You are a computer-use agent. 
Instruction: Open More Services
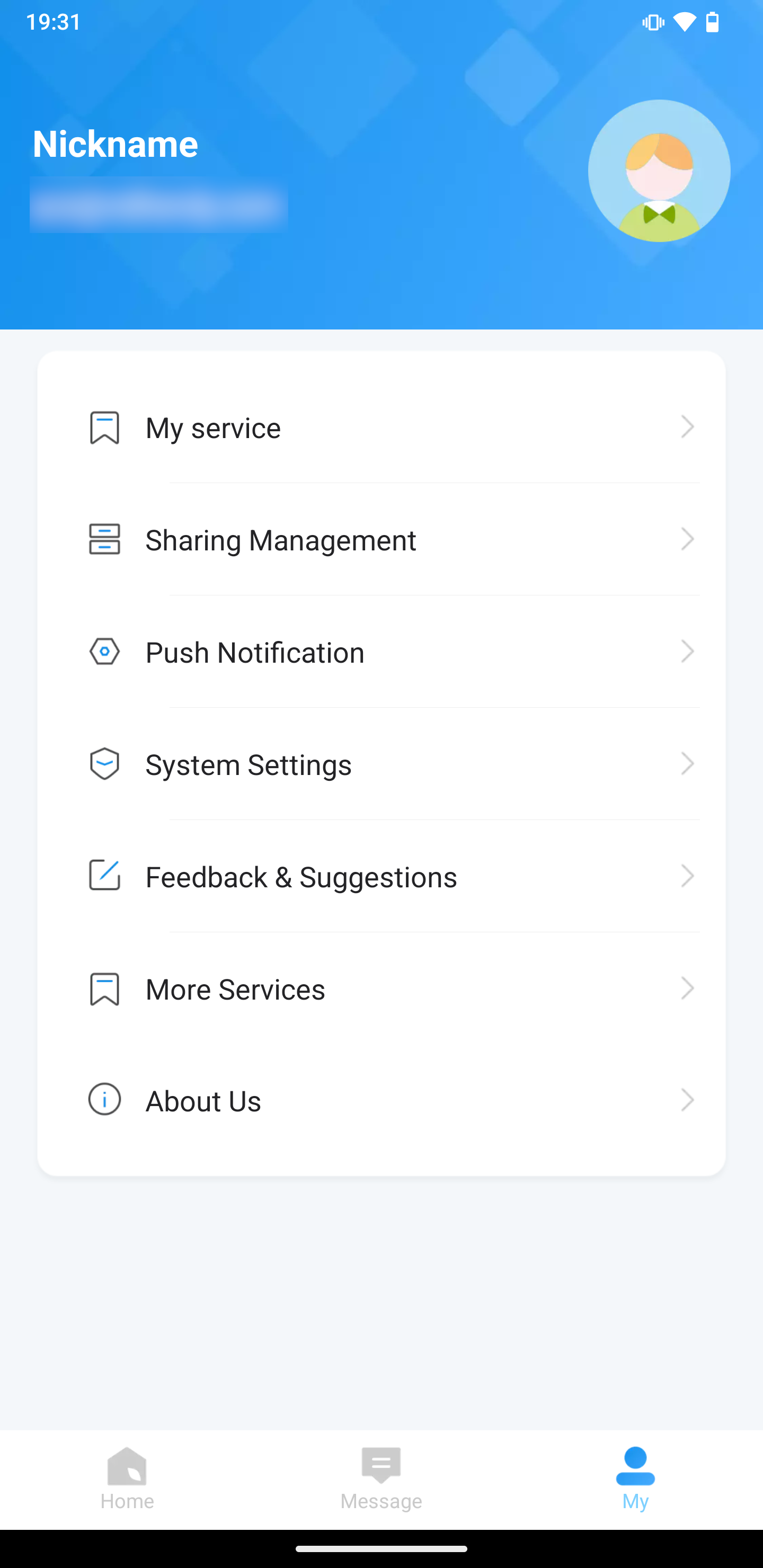[x=381, y=988]
